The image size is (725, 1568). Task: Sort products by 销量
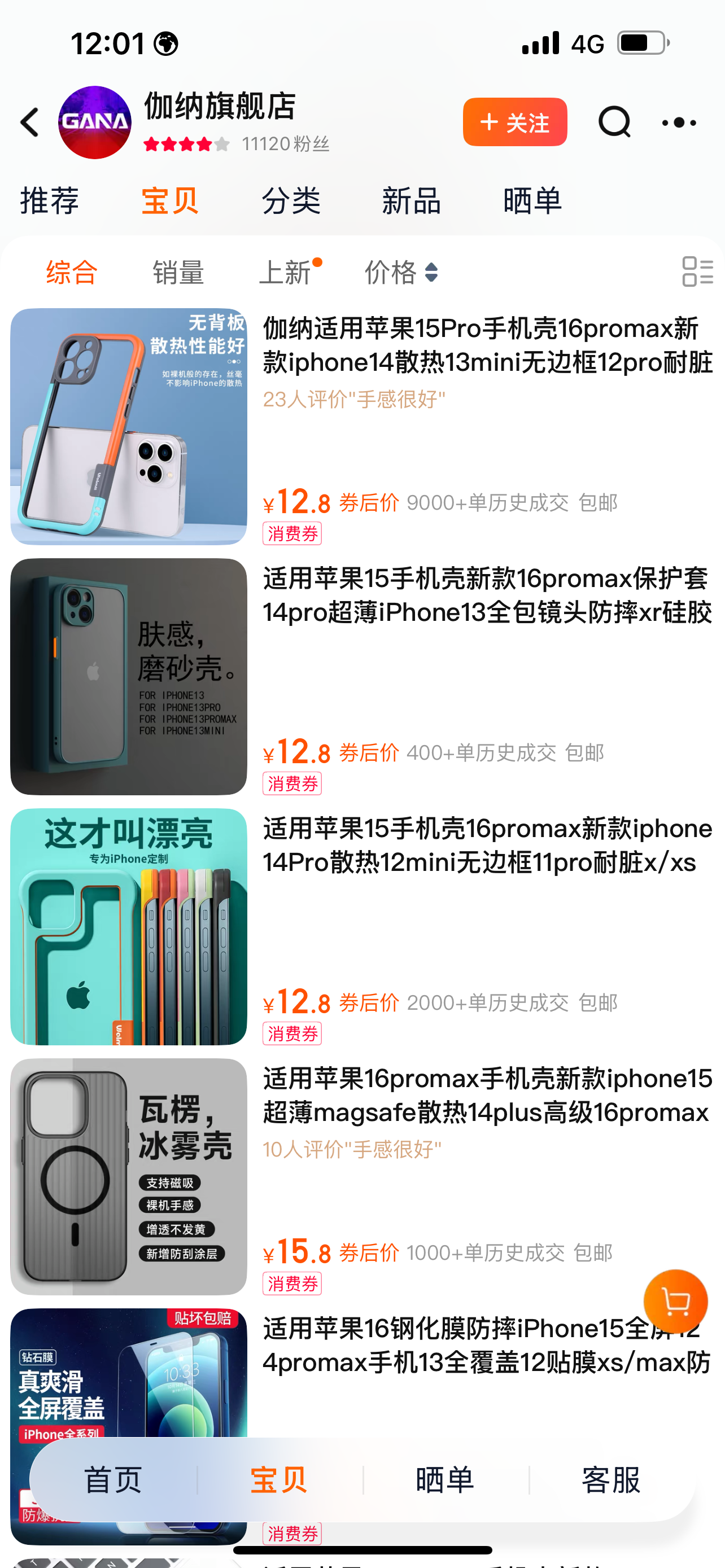coord(178,271)
